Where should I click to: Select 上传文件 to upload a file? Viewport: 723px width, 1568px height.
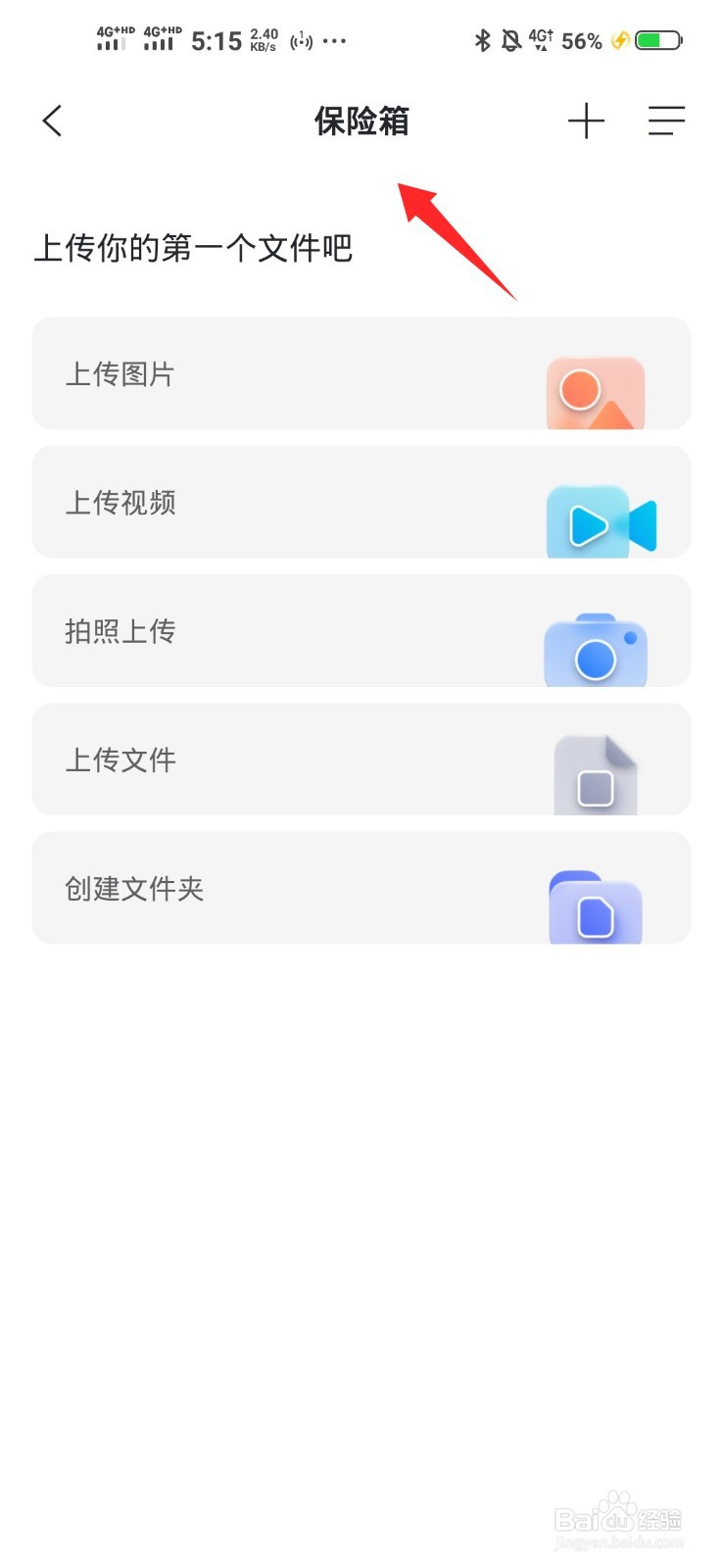pyautogui.click(x=361, y=759)
